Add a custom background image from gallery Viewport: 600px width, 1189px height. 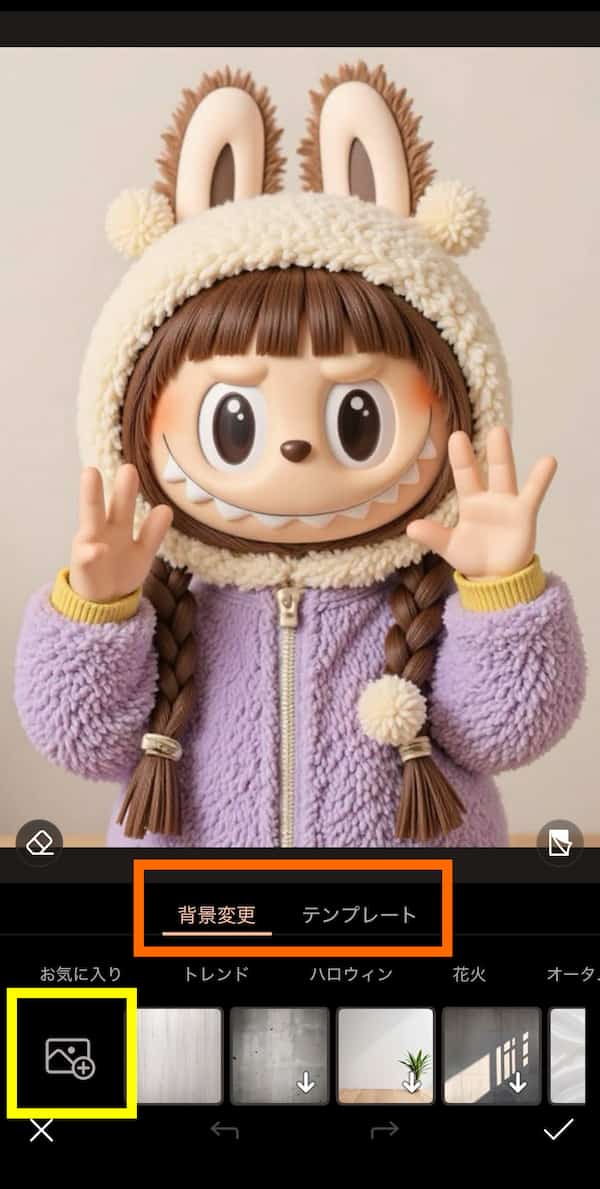pos(70,1056)
